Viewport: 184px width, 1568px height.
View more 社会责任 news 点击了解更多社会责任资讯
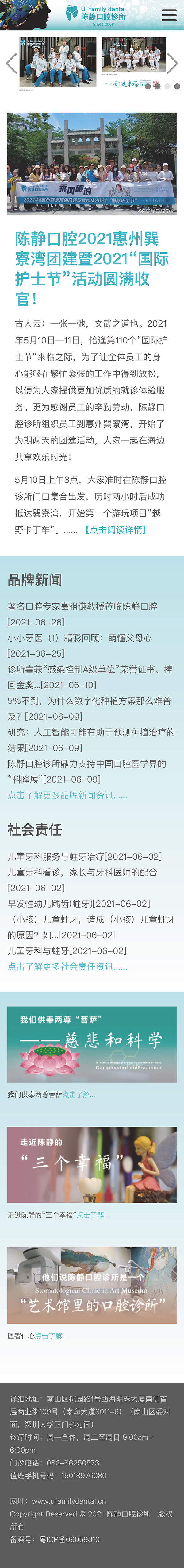pos(67,966)
